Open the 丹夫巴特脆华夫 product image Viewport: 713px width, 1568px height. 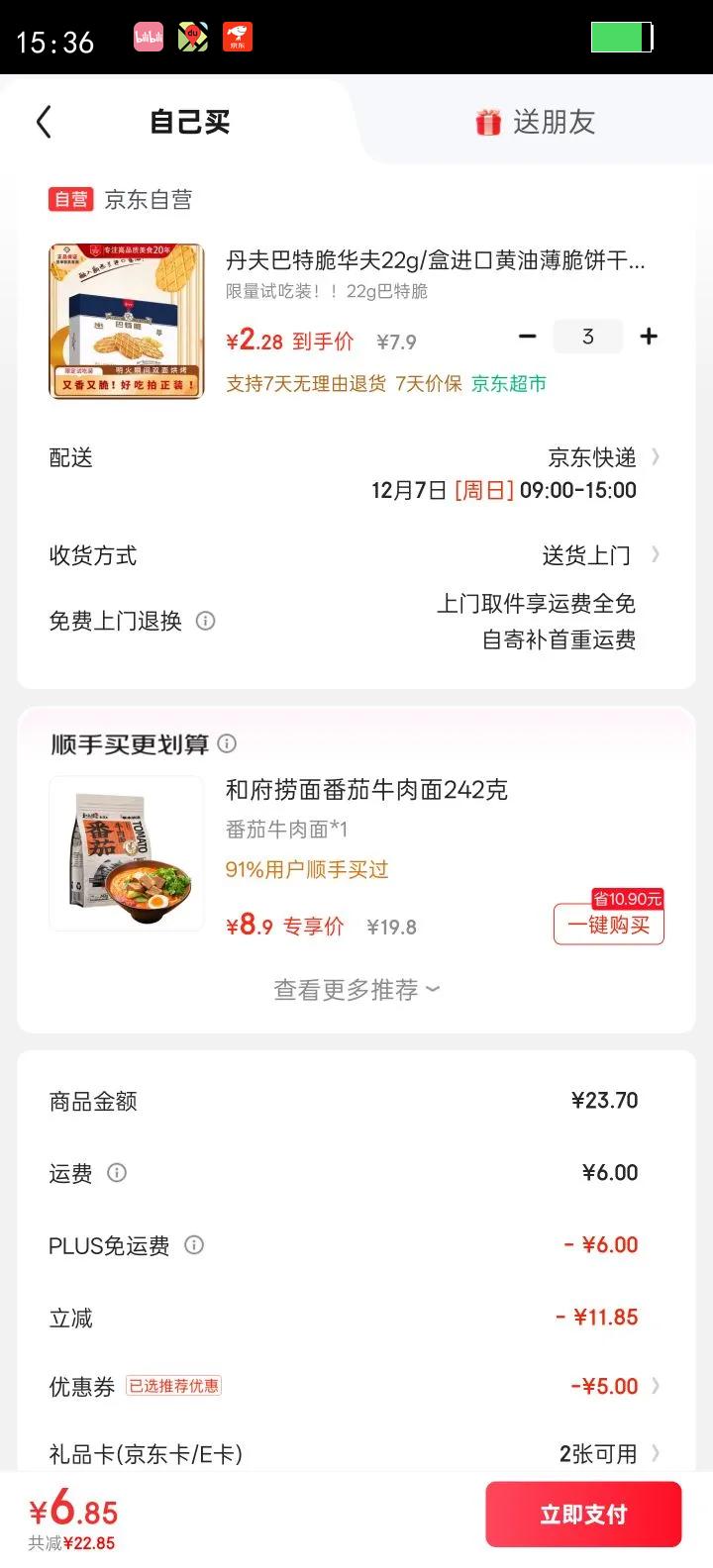[x=127, y=322]
